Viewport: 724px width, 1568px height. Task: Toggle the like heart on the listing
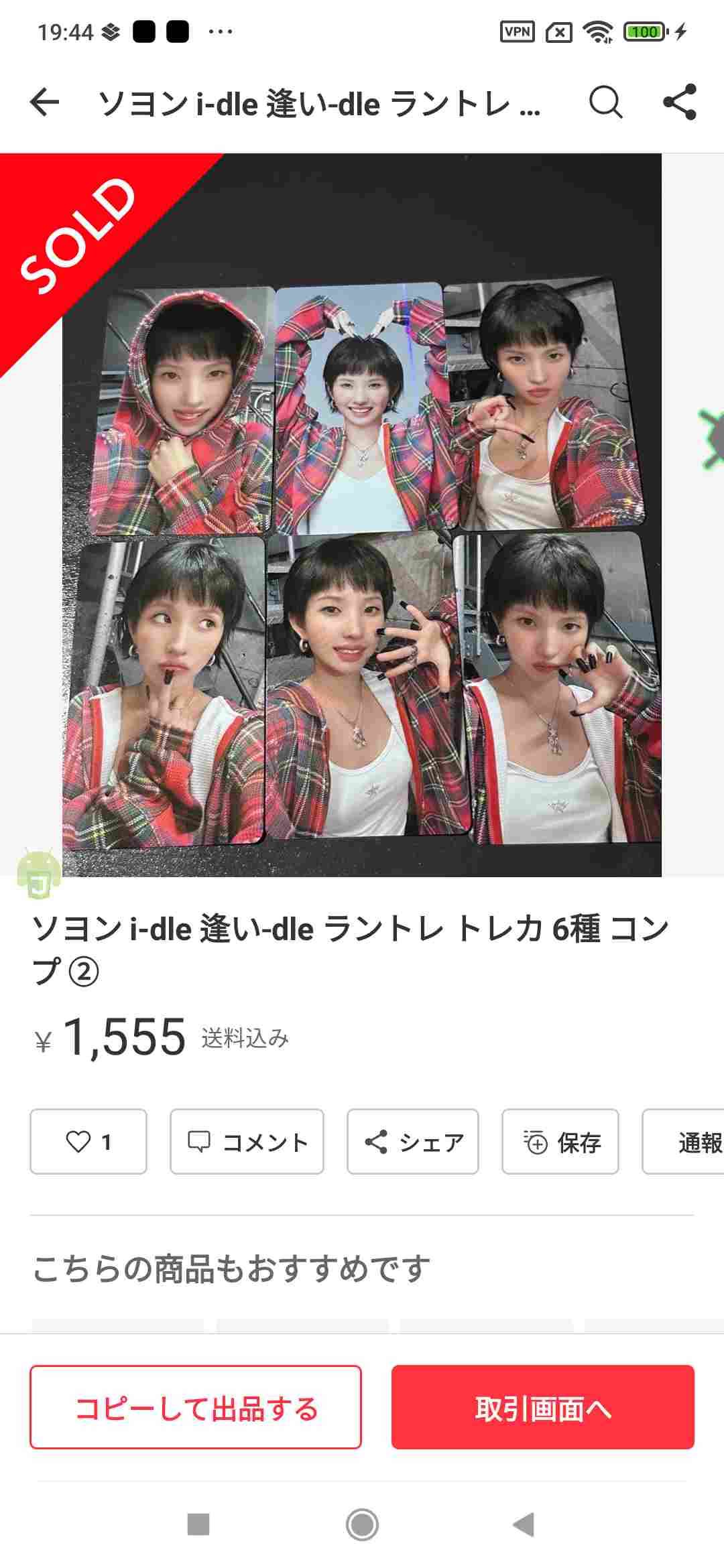tap(88, 1141)
